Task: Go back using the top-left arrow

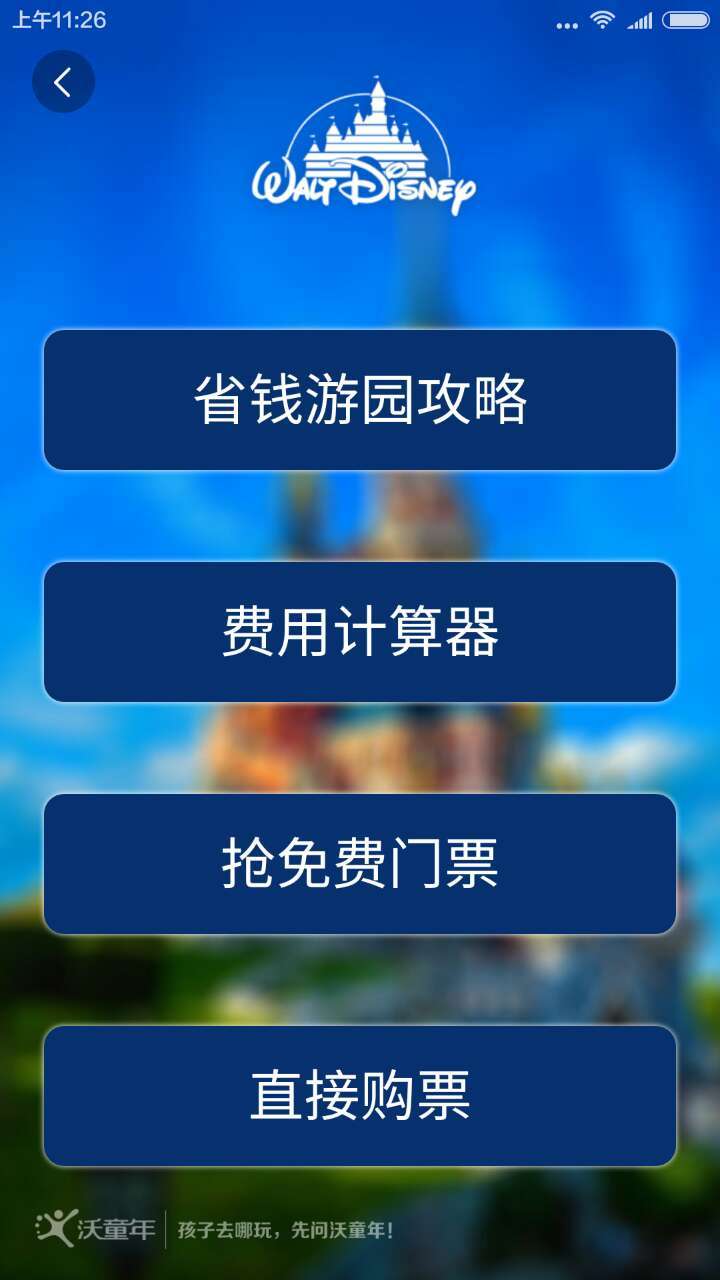Action: coord(63,81)
